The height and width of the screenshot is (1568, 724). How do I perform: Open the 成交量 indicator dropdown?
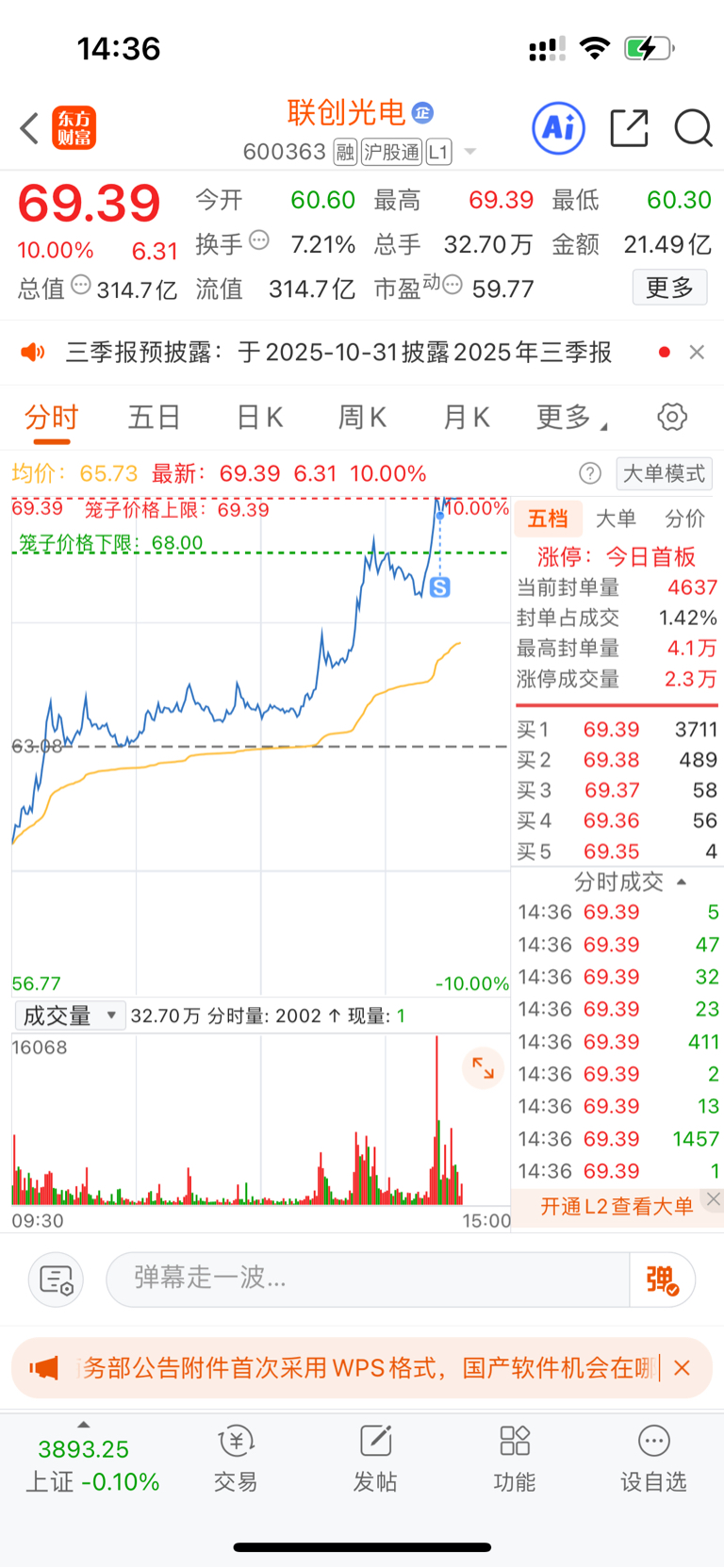pyautogui.click(x=70, y=1015)
